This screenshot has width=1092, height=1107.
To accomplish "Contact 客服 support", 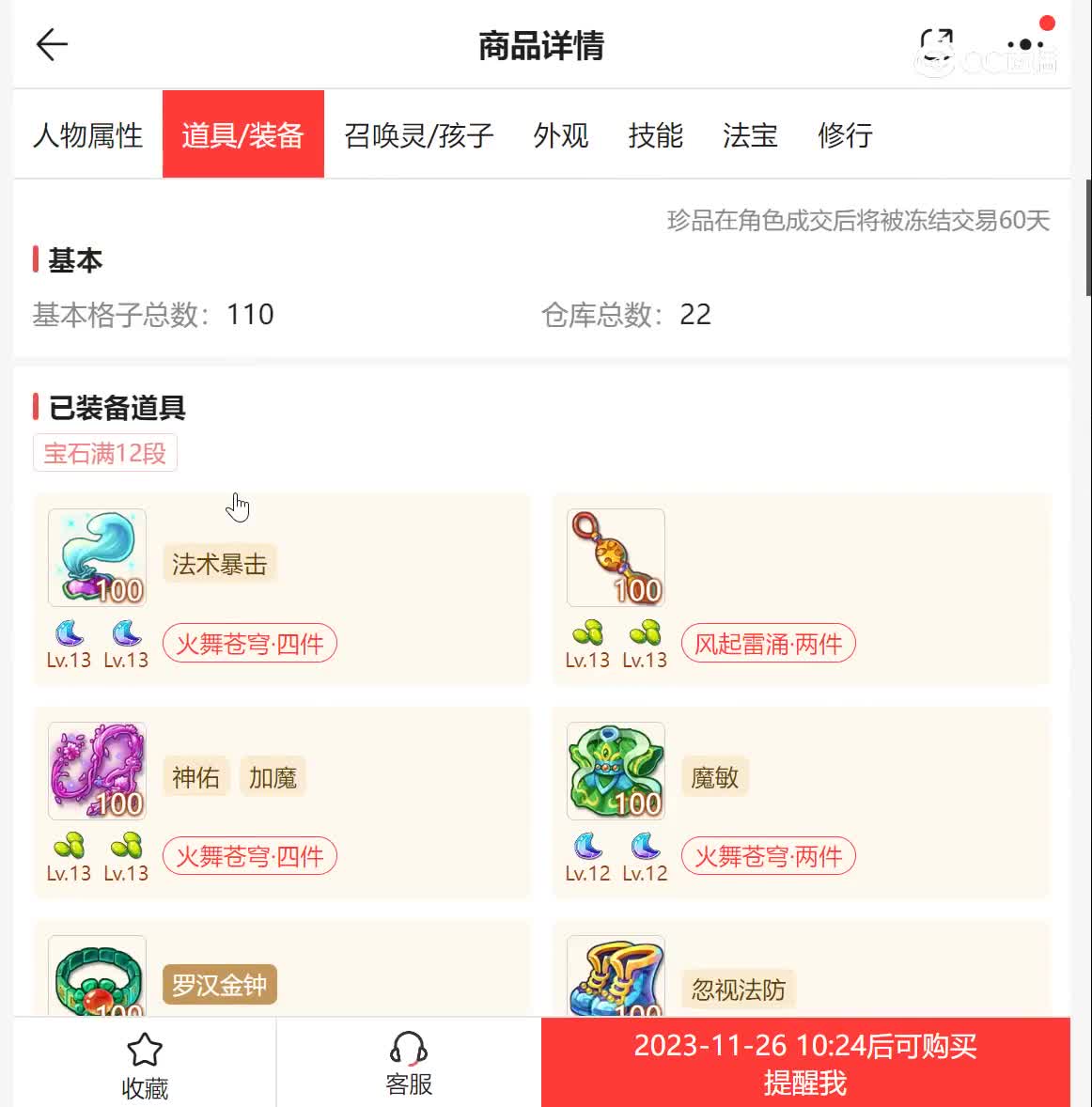I will (409, 1065).
